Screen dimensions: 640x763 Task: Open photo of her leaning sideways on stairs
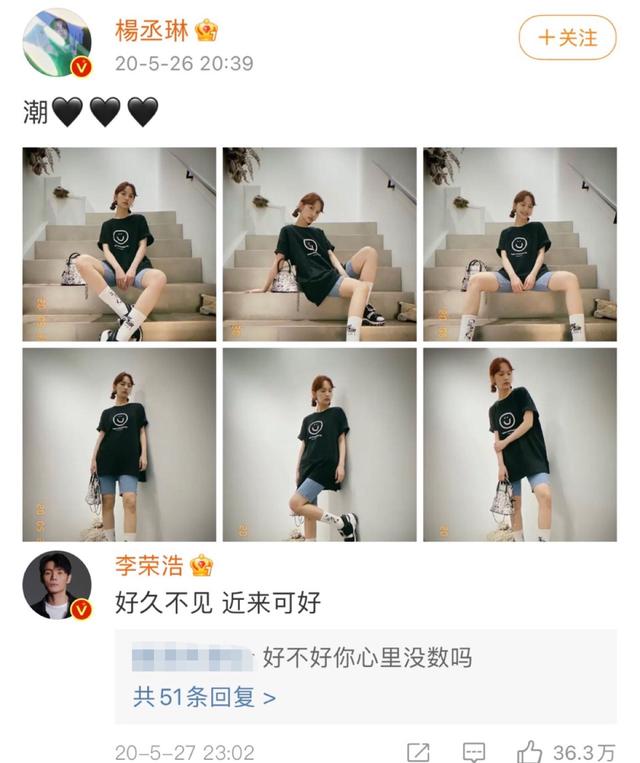pyautogui.click(x=320, y=244)
